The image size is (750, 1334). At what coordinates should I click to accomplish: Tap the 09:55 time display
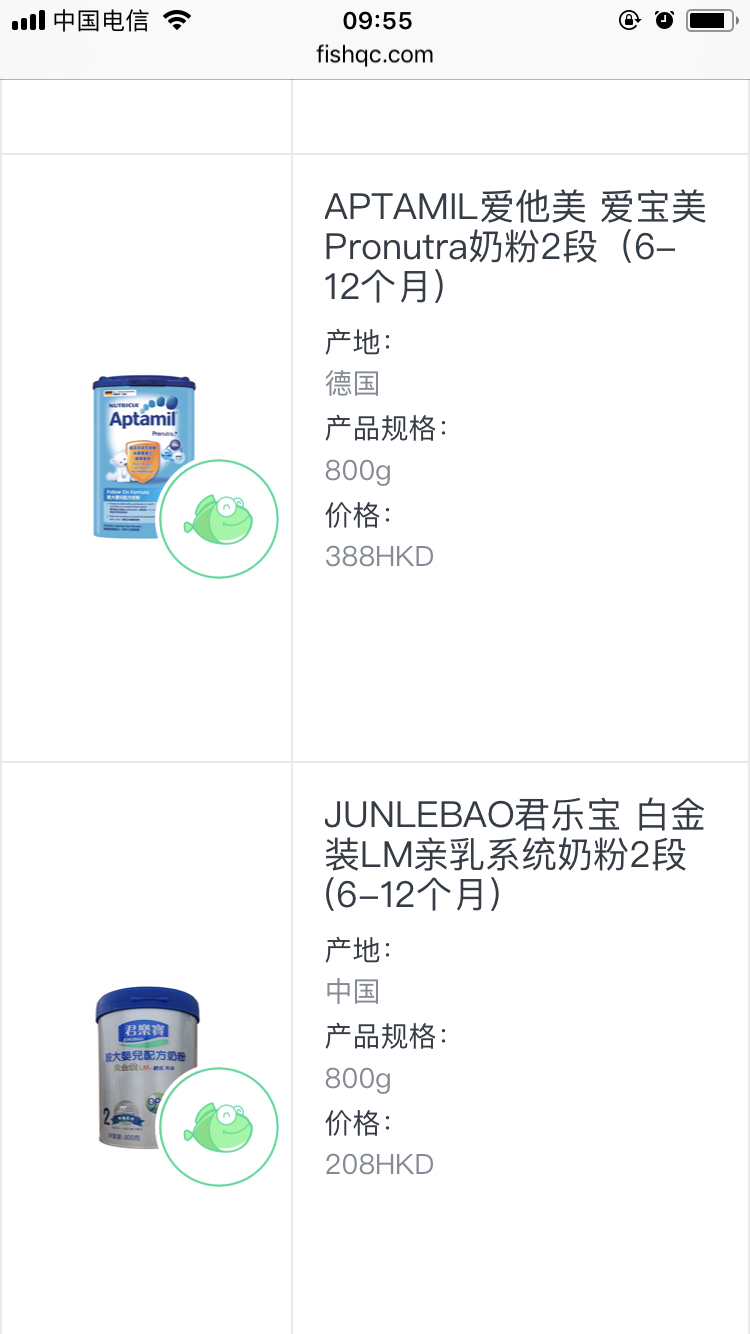[x=375, y=19]
